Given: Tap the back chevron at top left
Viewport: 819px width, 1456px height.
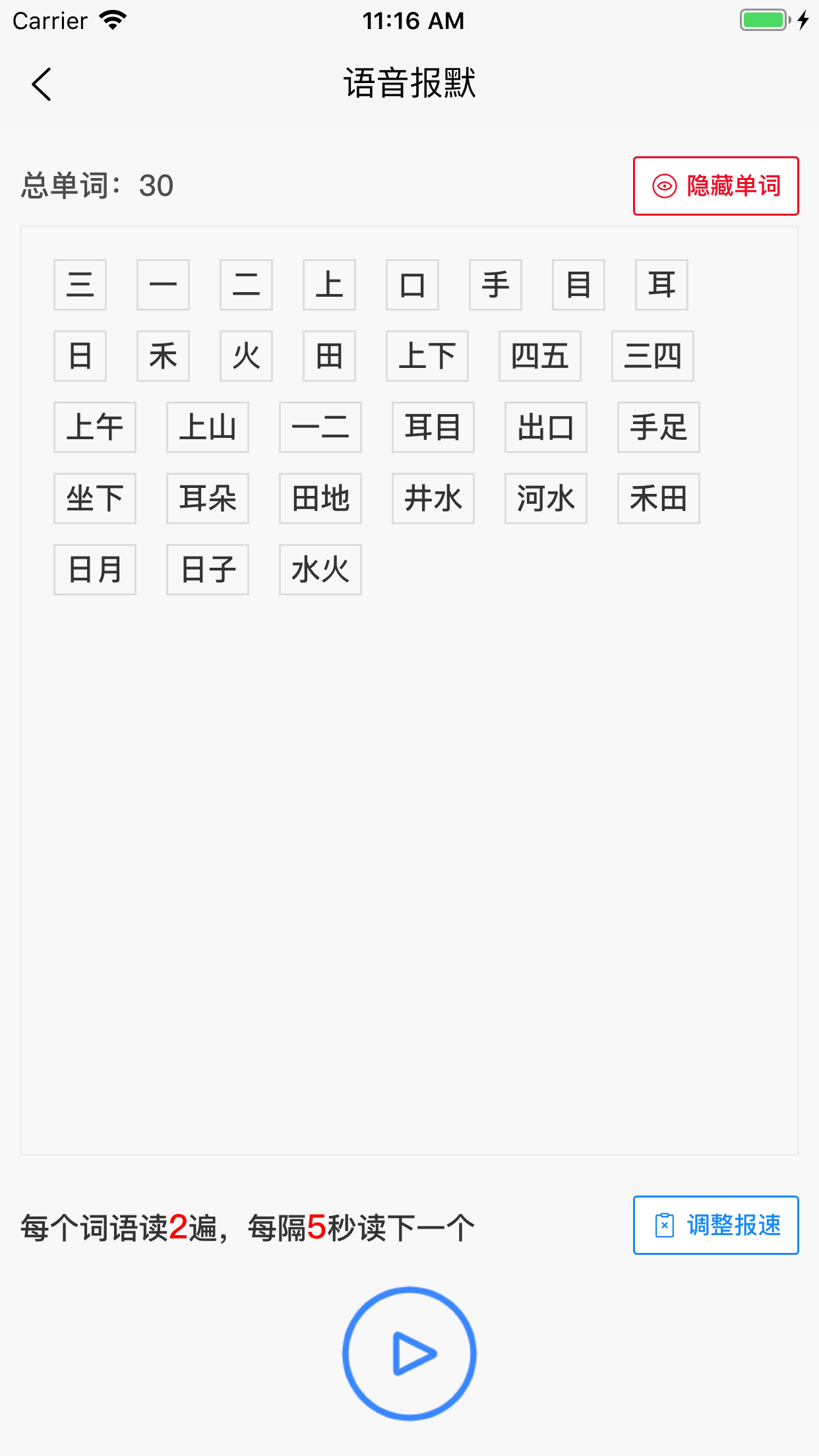Looking at the screenshot, I should tap(41, 84).
